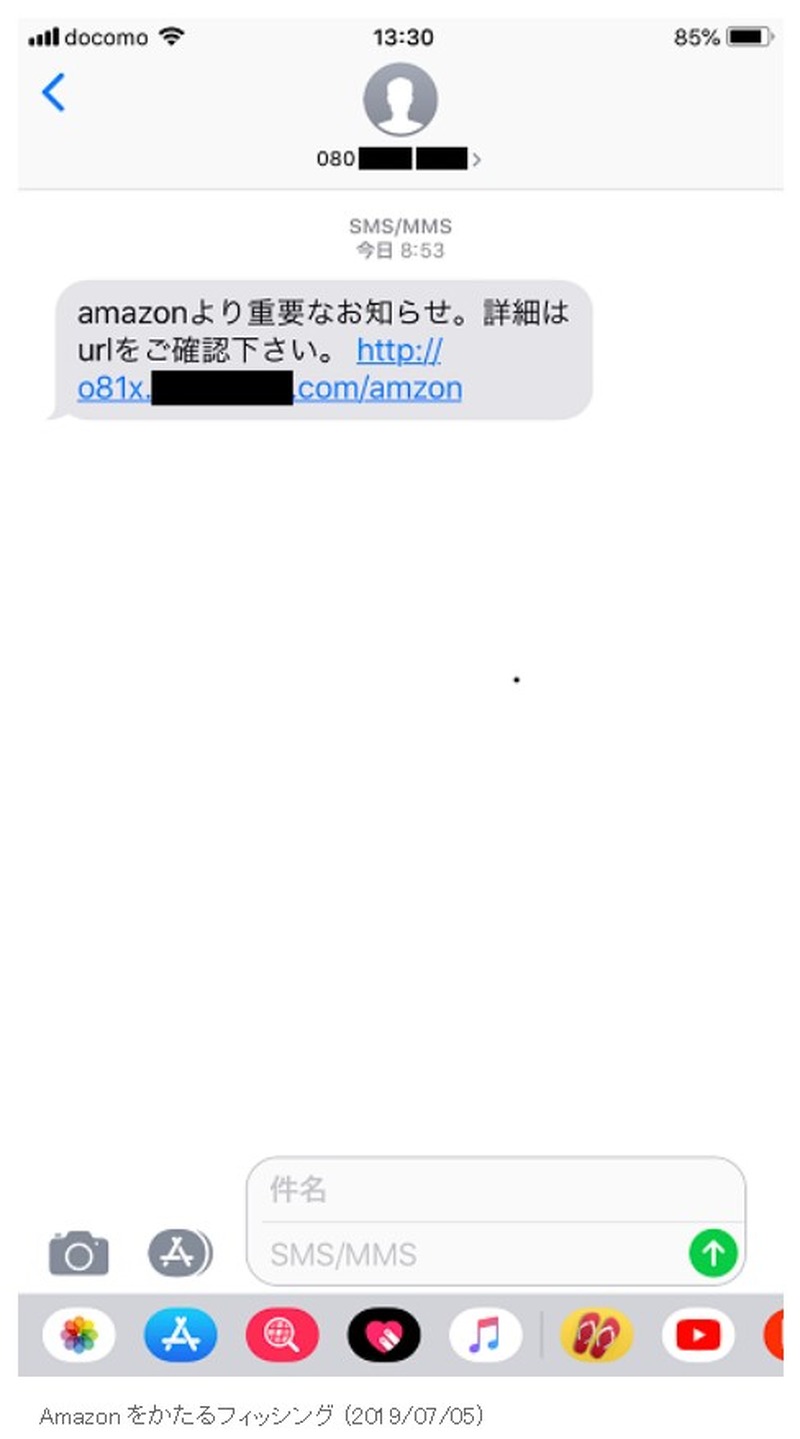The image size is (800, 1439).
Task: Open the red globe image search app
Action: (282, 1335)
